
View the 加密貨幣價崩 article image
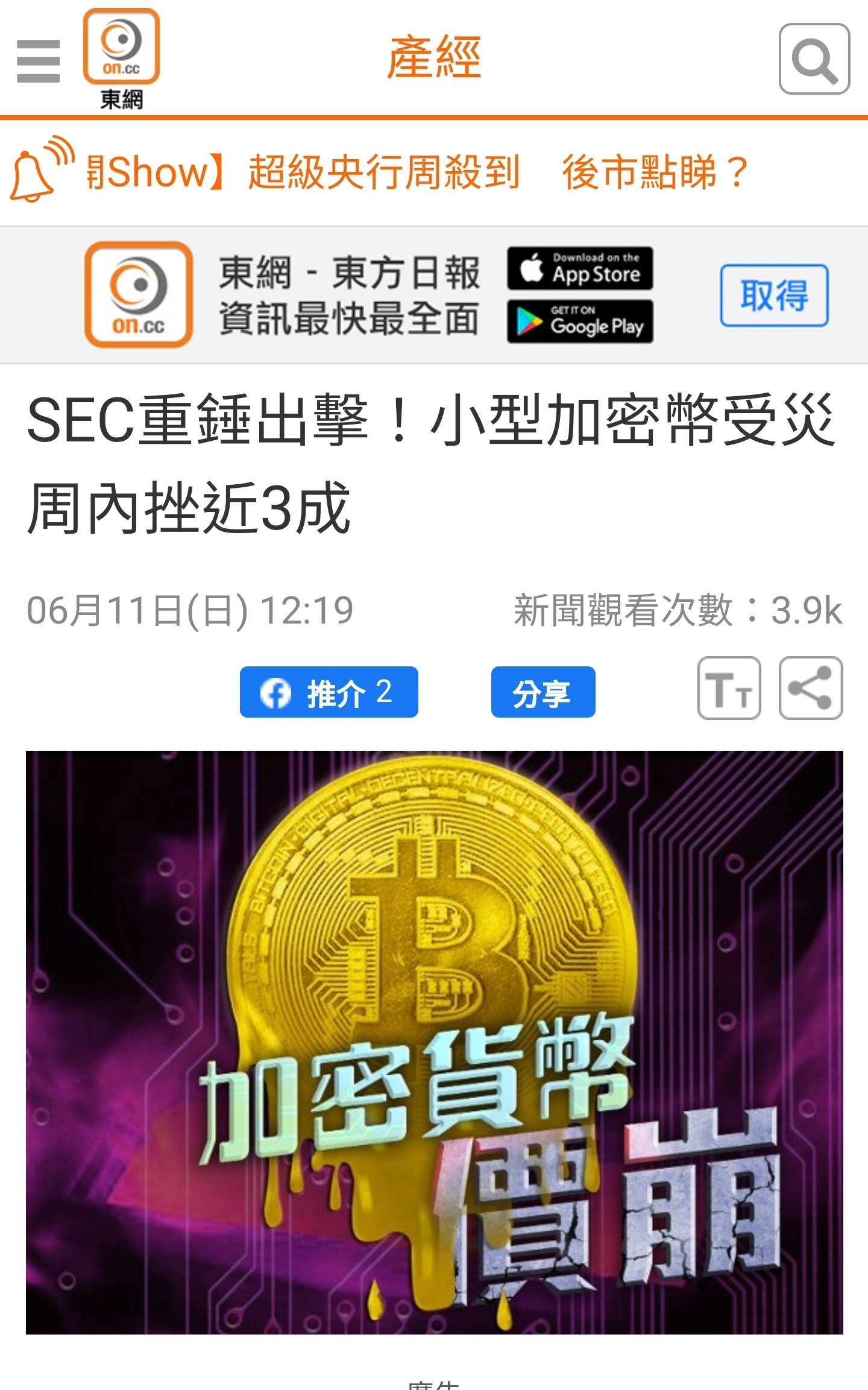point(434,1042)
